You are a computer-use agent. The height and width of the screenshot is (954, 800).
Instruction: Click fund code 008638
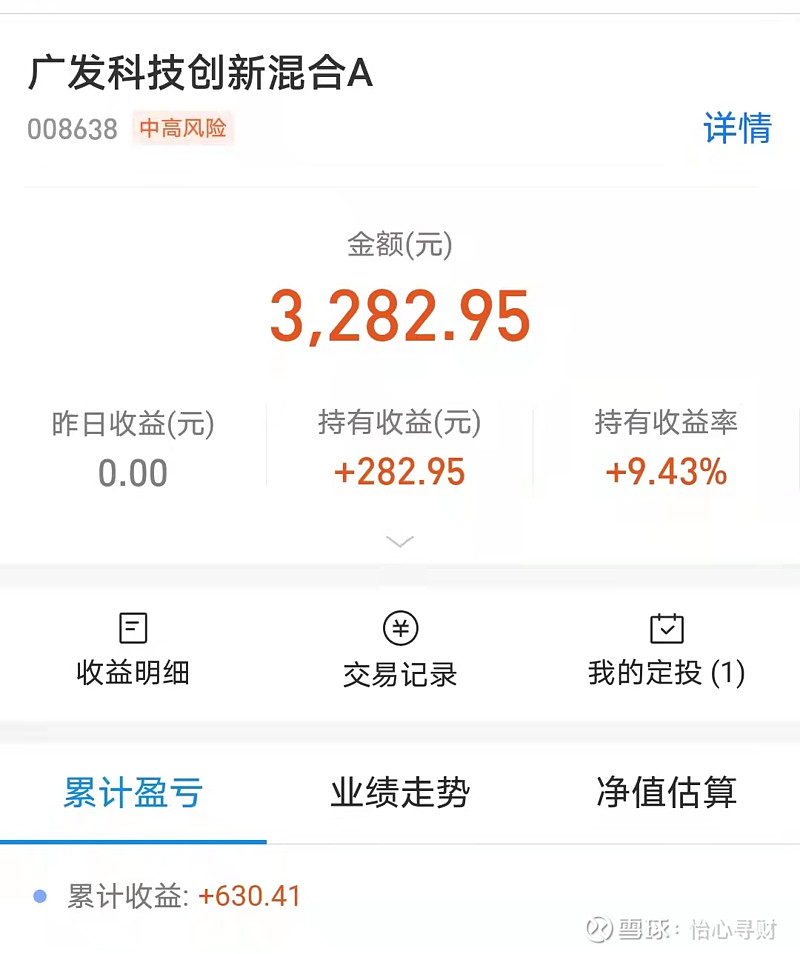72,129
